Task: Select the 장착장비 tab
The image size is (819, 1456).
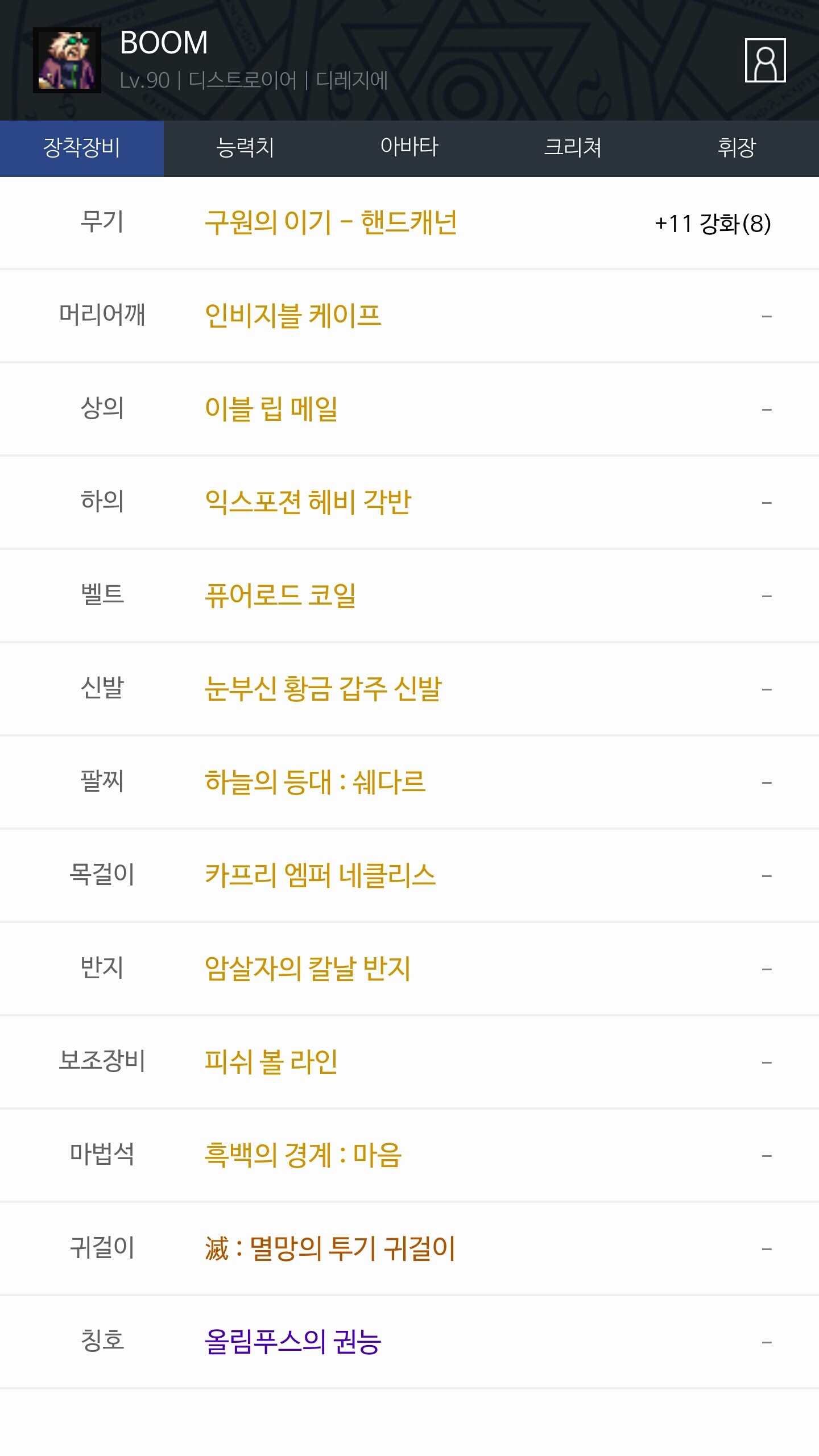Action: (x=82, y=148)
